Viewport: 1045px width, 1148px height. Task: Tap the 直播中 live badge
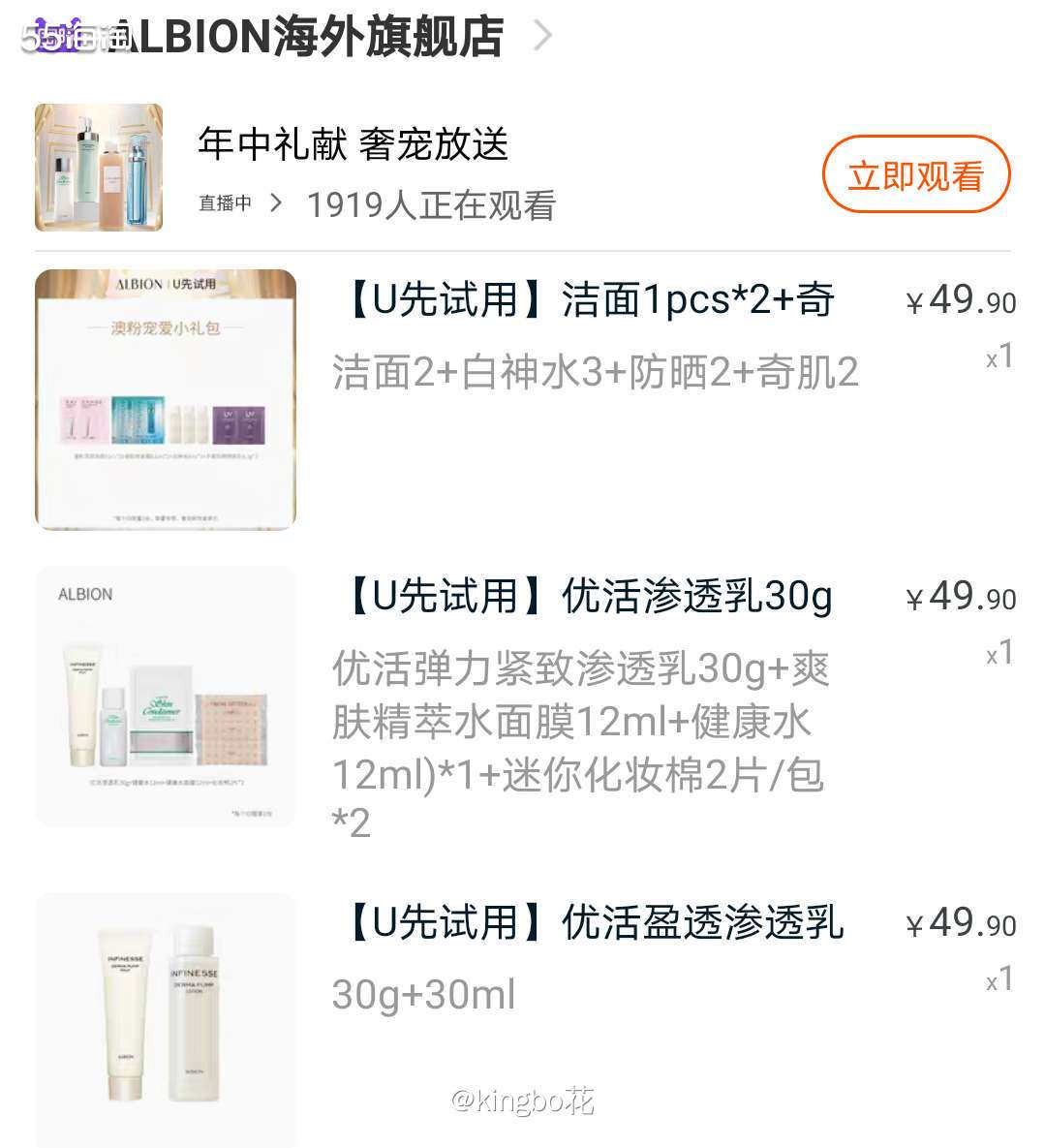[x=224, y=203]
